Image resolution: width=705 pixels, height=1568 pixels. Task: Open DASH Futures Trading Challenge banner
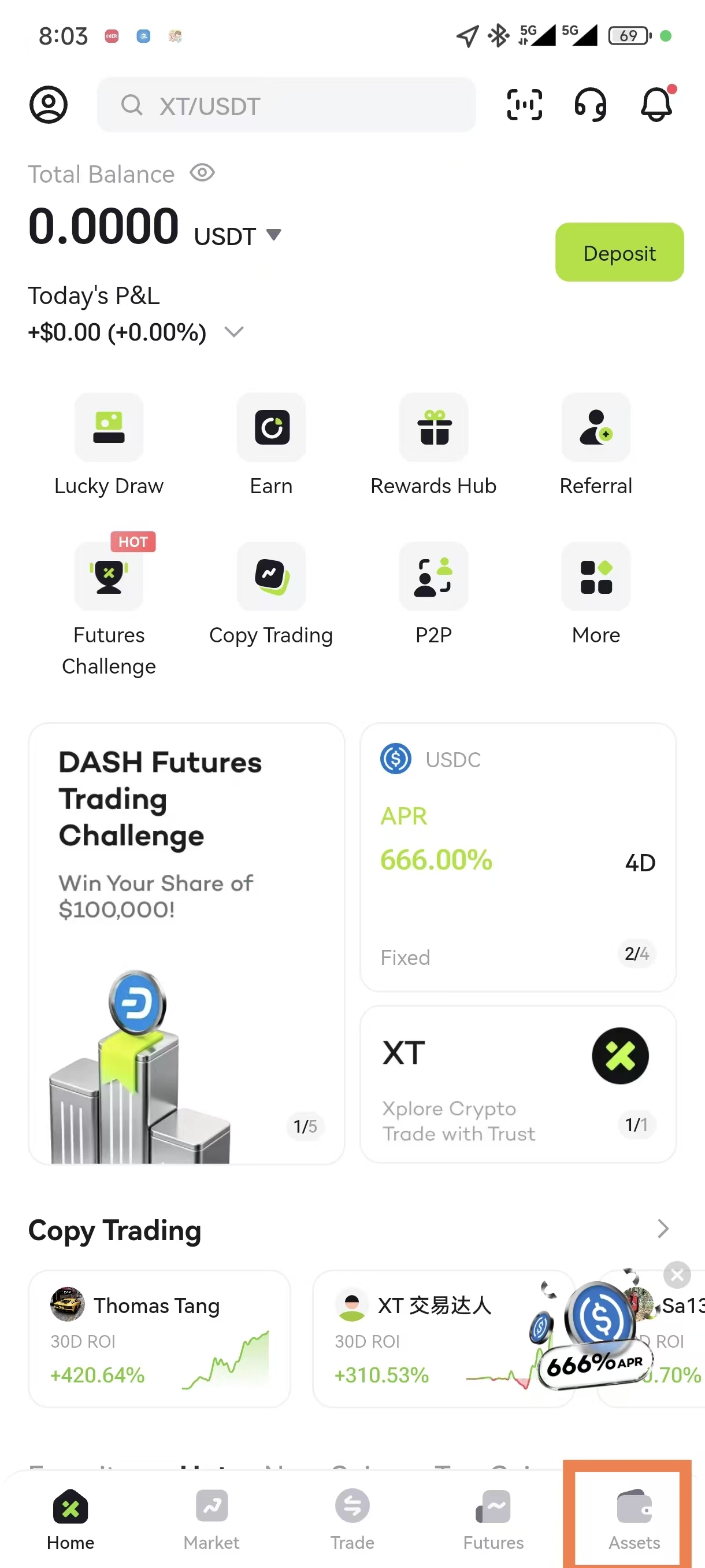[x=186, y=943]
